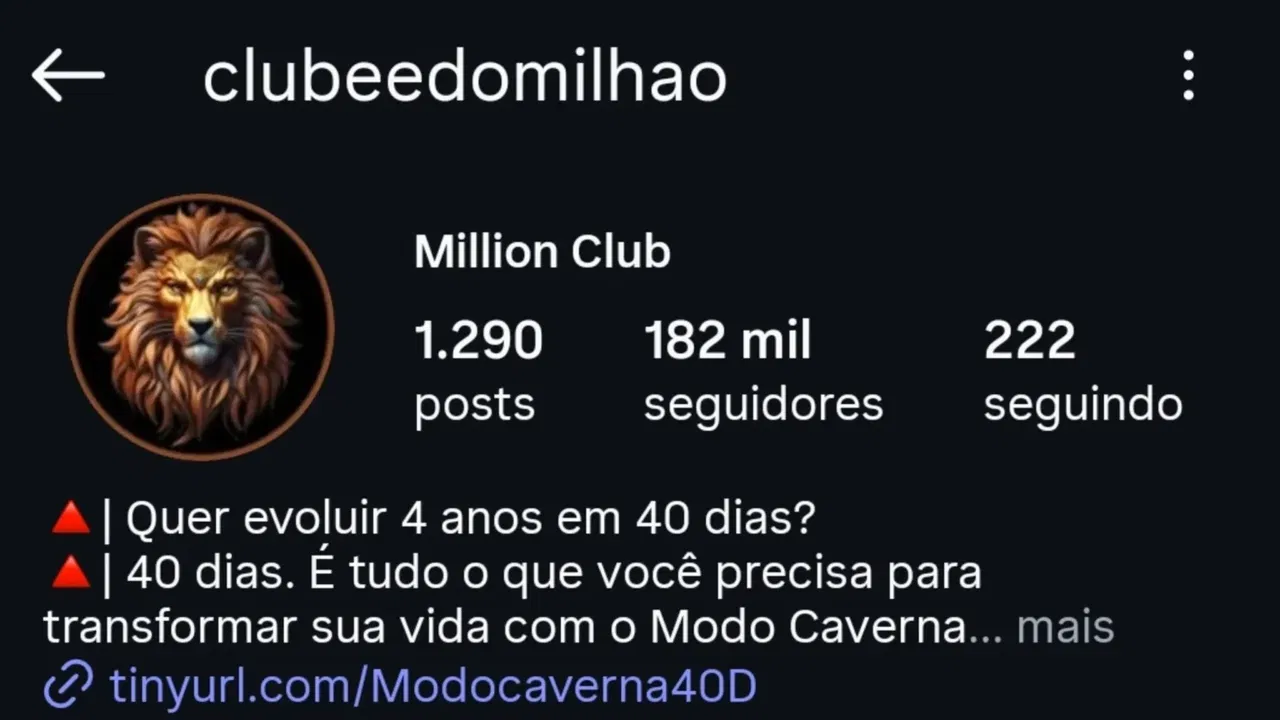The height and width of the screenshot is (720, 1280).
Task: Open the lion profile picture
Action: [x=201, y=326]
